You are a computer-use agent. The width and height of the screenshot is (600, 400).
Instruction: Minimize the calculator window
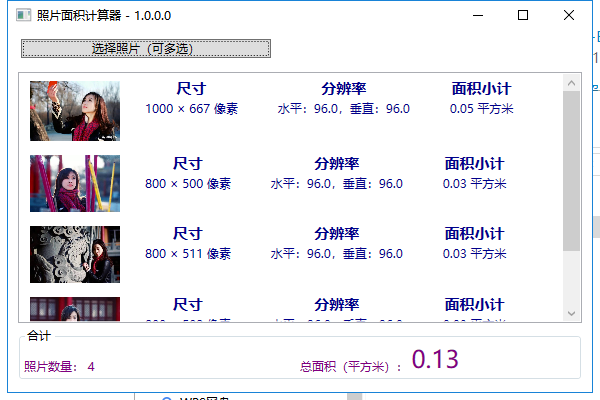pos(478,15)
